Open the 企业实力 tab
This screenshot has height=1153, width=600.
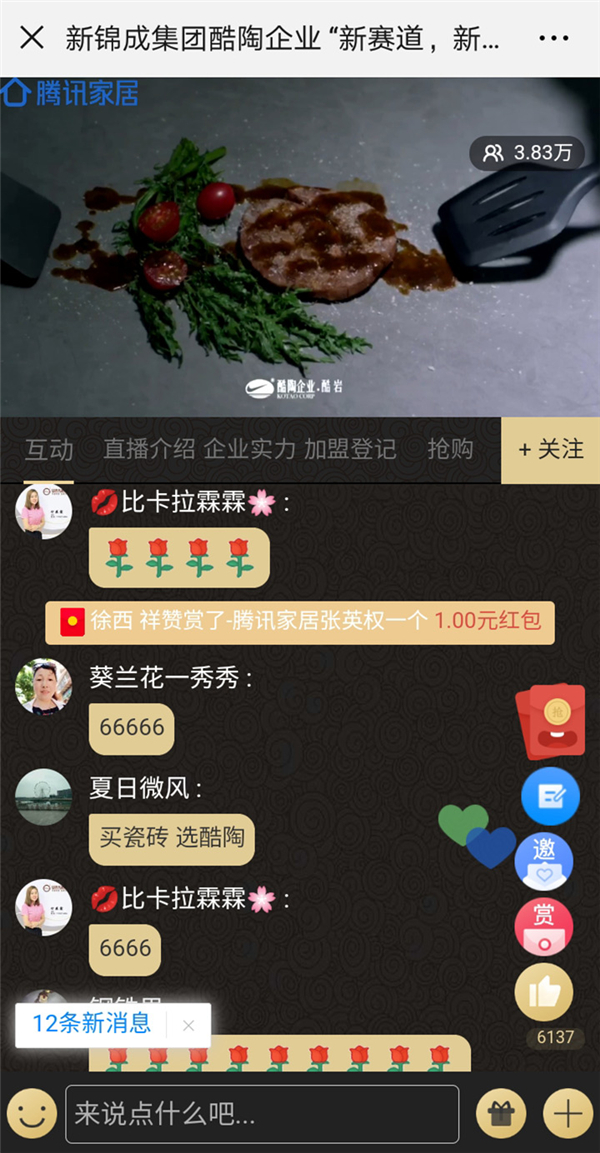(x=250, y=450)
